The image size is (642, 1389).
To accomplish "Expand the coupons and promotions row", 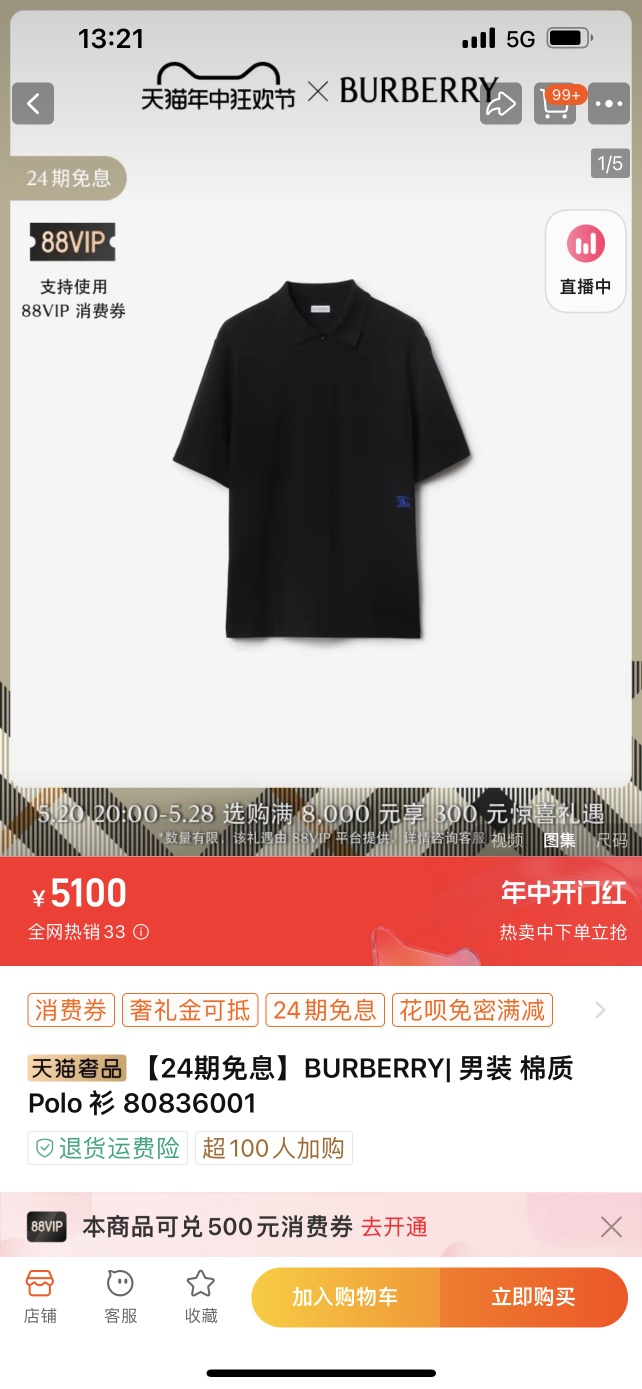I will point(600,1010).
